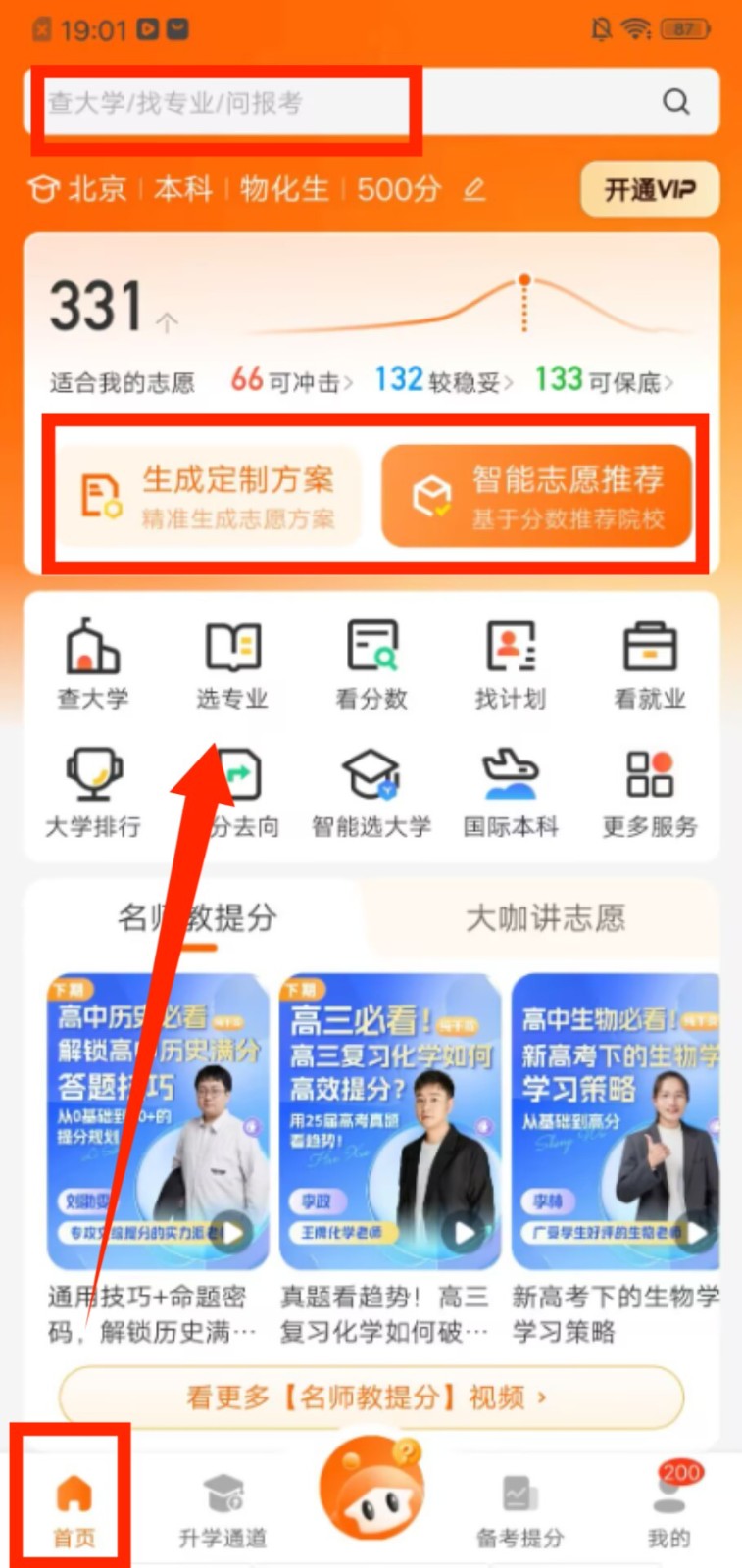This screenshot has height=1568, width=742.
Task: Tap the 开通VIP button
Action: click(x=650, y=189)
